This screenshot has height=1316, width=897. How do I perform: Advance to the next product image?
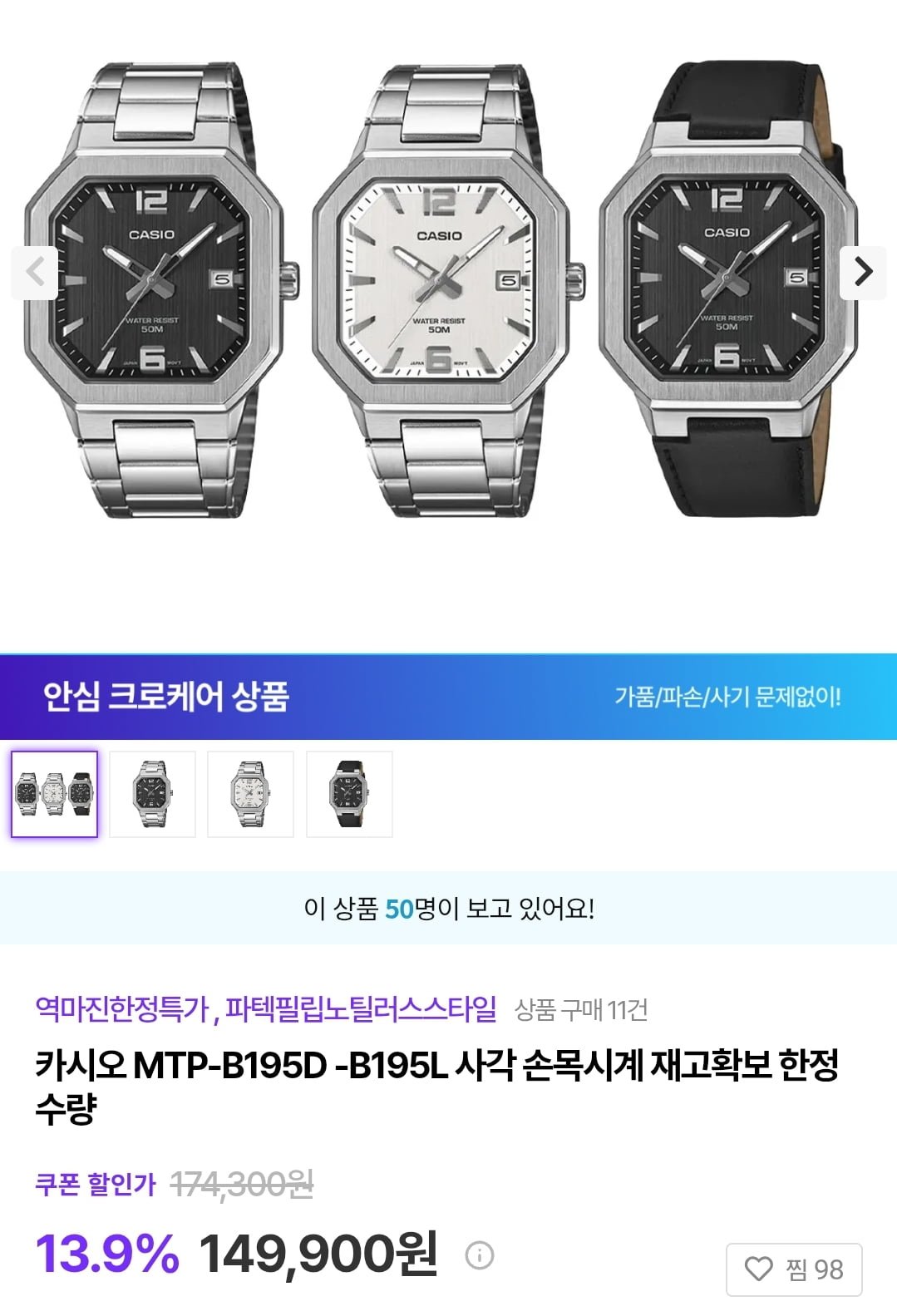click(x=863, y=272)
